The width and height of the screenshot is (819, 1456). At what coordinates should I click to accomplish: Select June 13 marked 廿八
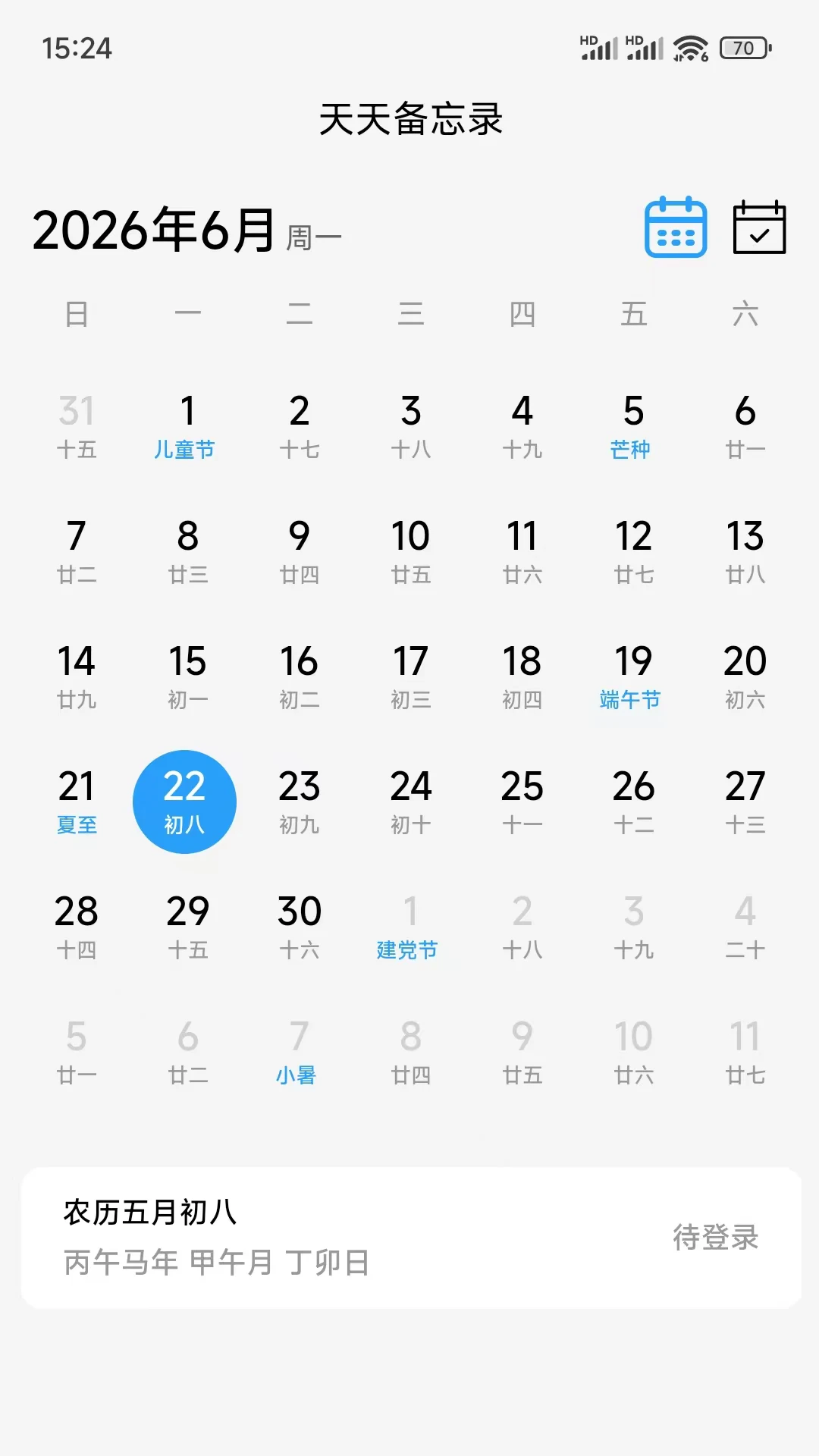(745, 552)
